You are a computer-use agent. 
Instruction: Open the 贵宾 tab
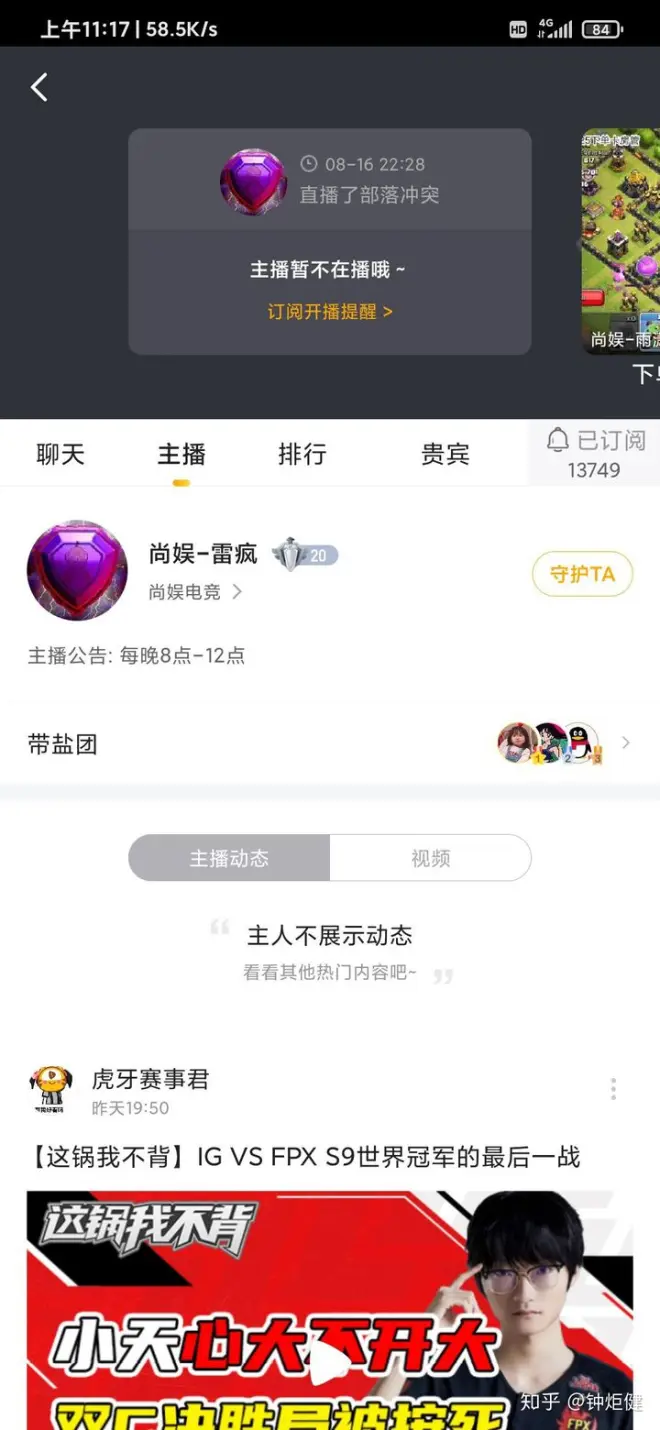(x=445, y=455)
